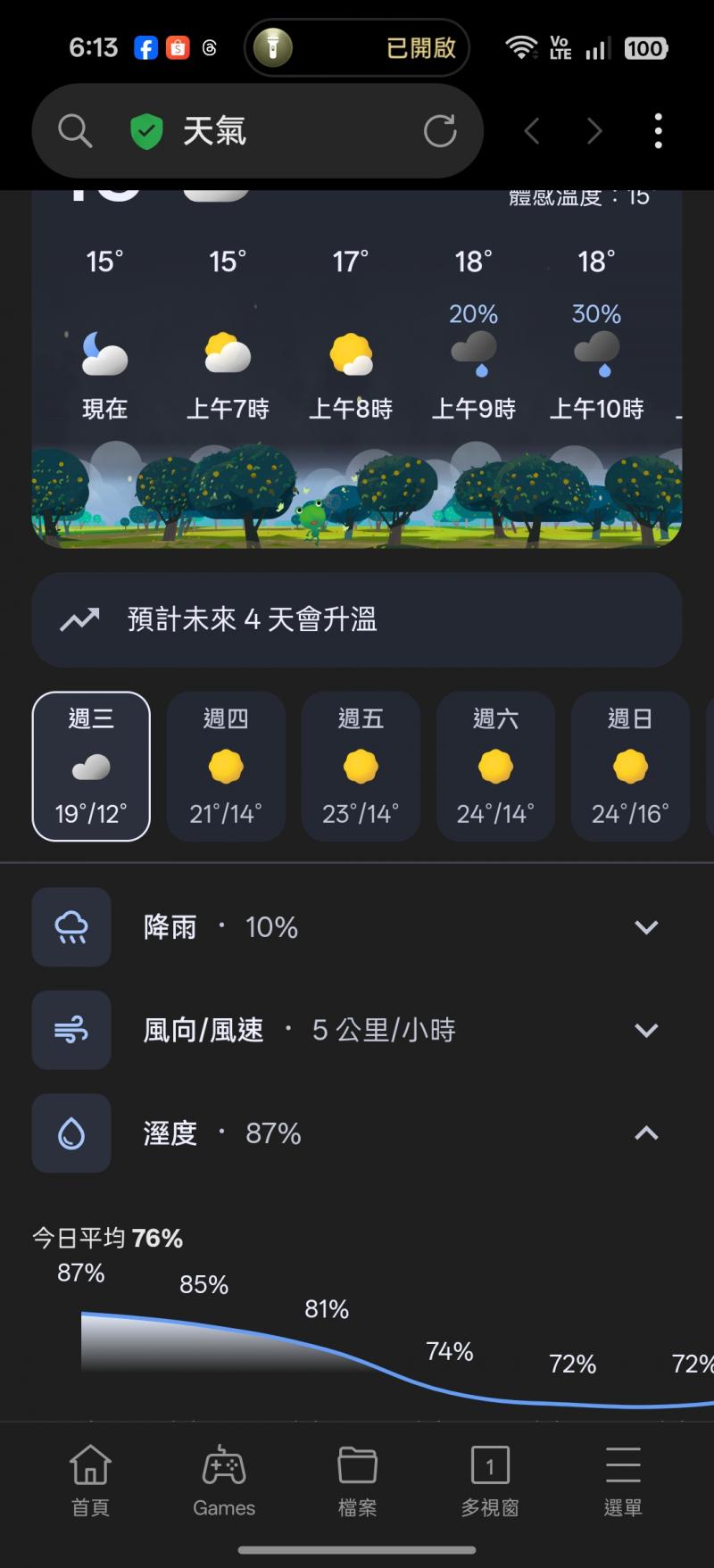Go forward to next page

tap(594, 132)
